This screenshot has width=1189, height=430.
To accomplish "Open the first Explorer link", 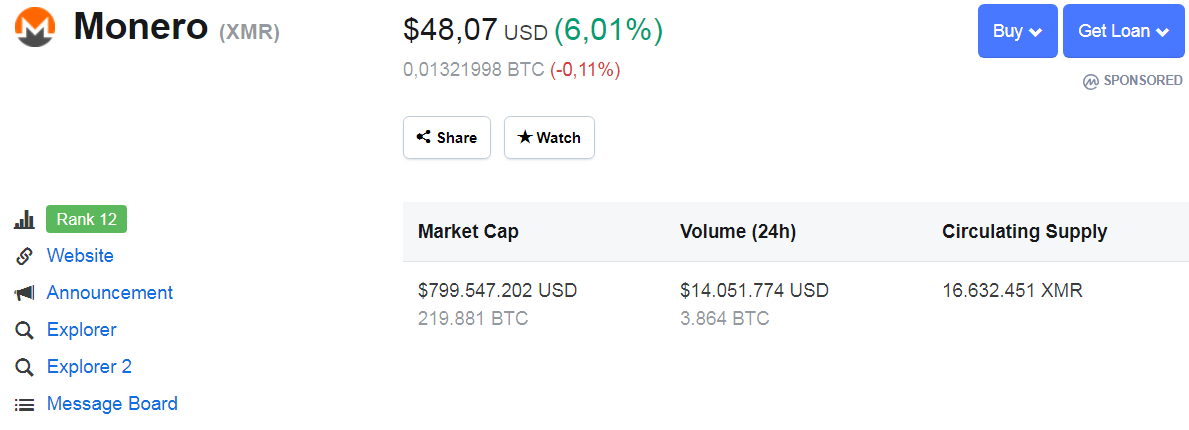I will click(82, 330).
